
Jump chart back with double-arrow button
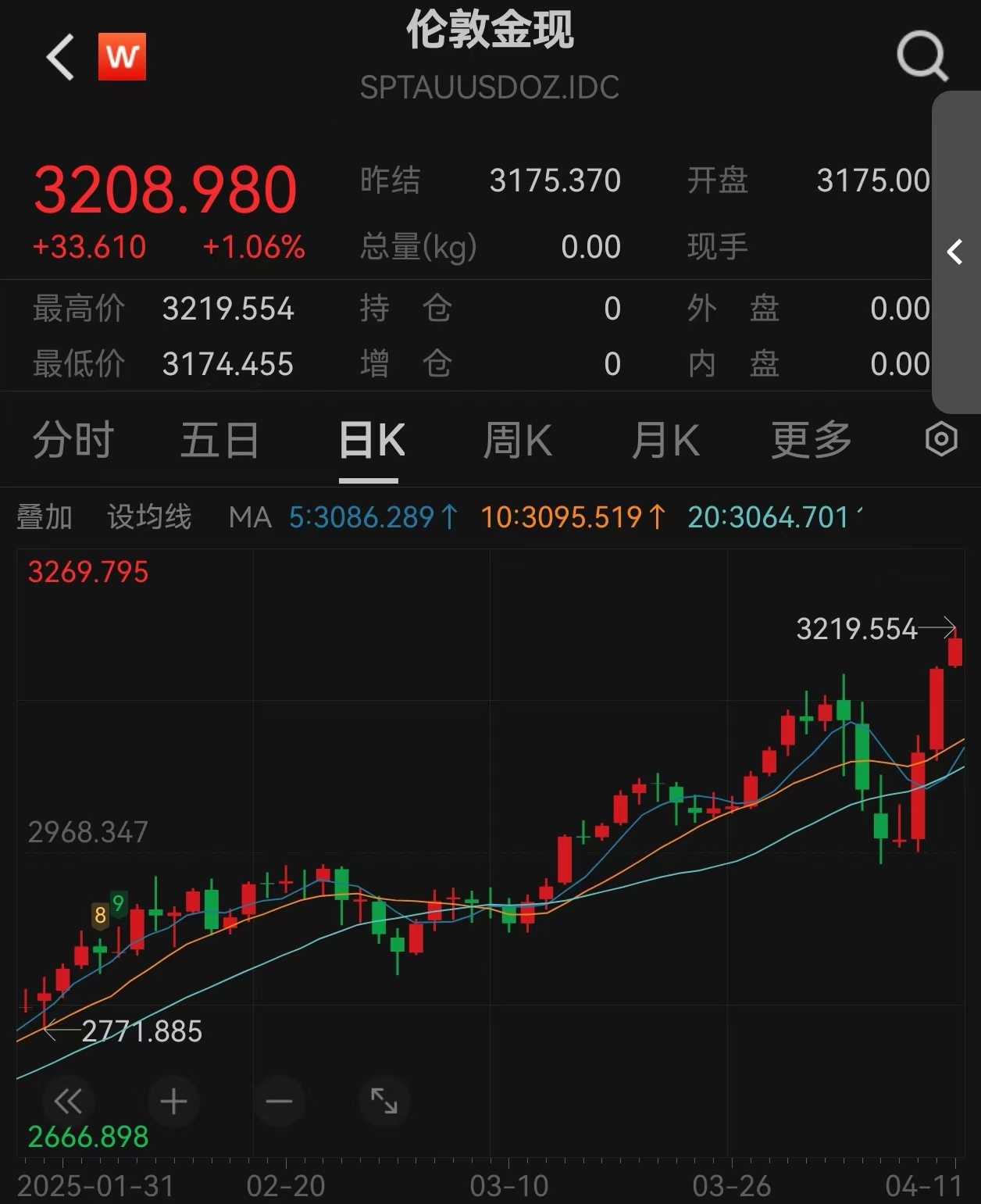tap(68, 1102)
